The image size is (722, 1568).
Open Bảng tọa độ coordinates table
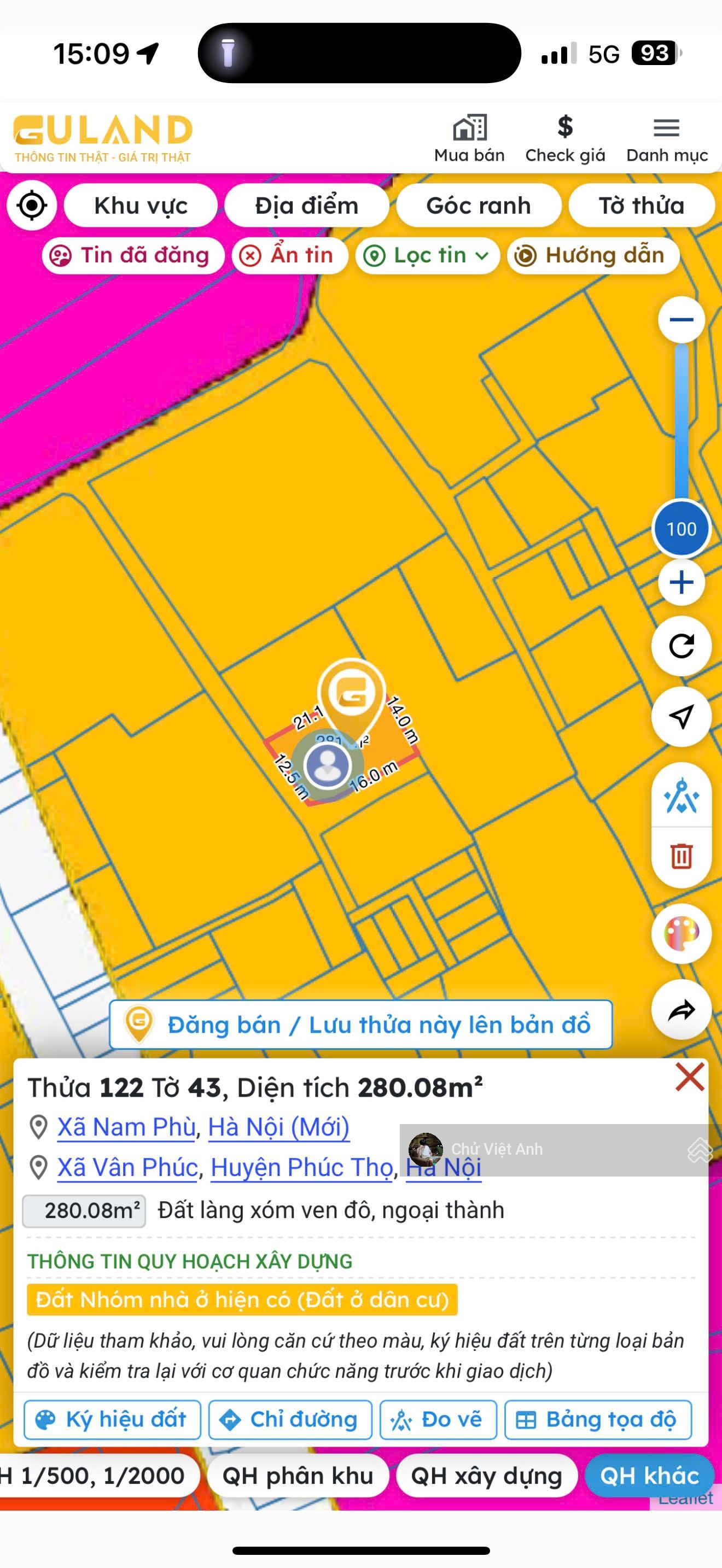(x=598, y=1419)
